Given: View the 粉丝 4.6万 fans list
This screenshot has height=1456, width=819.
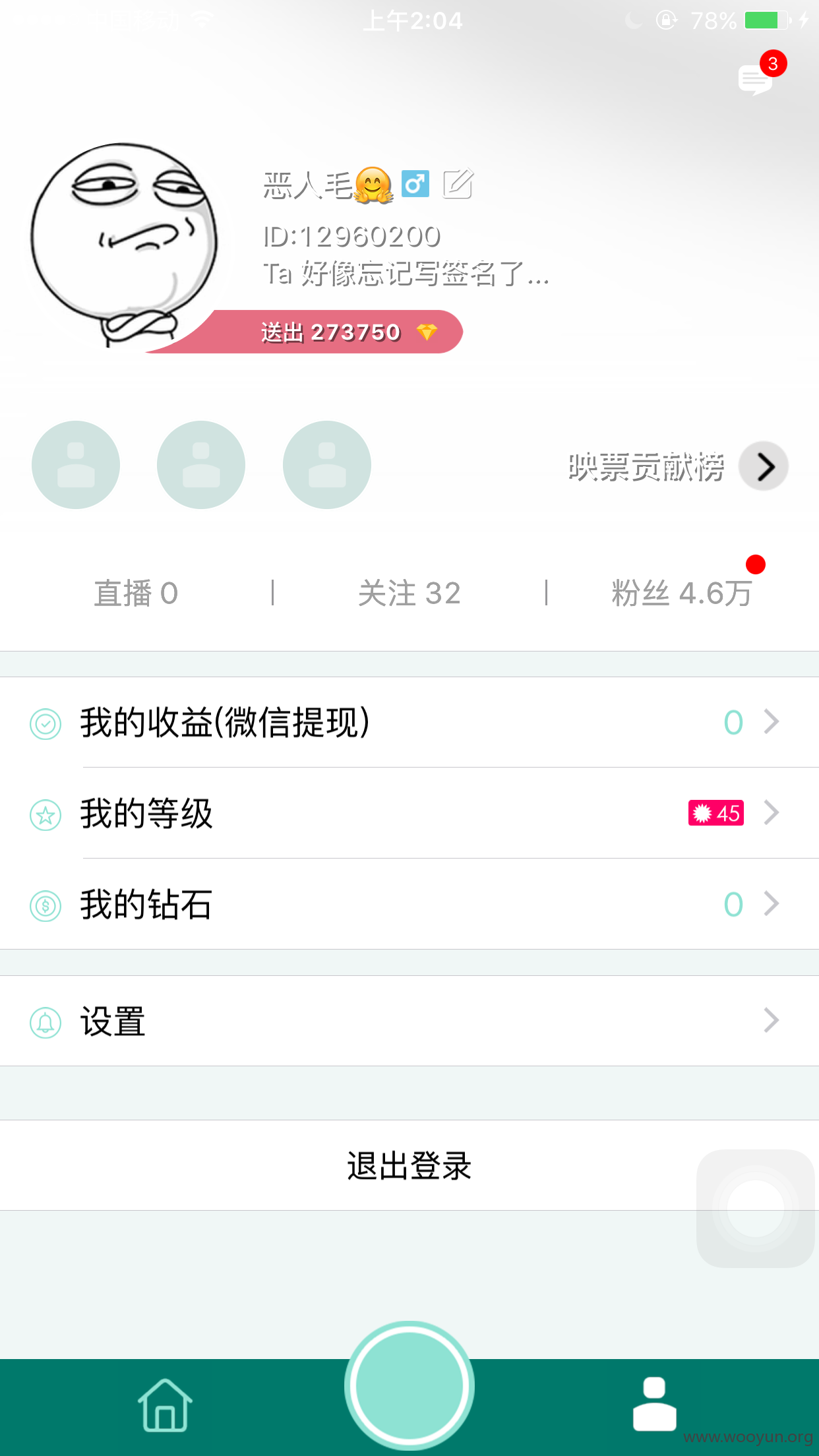Looking at the screenshot, I should 682,593.
